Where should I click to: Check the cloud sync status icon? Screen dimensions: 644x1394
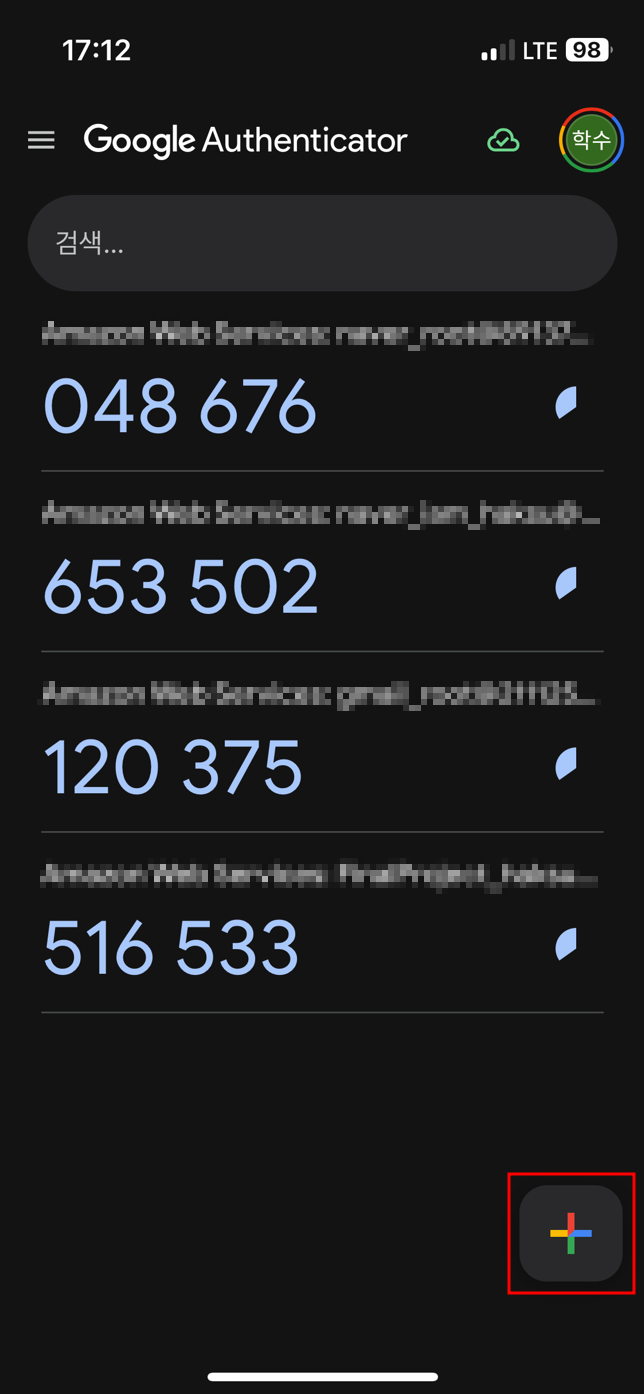tap(503, 141)
